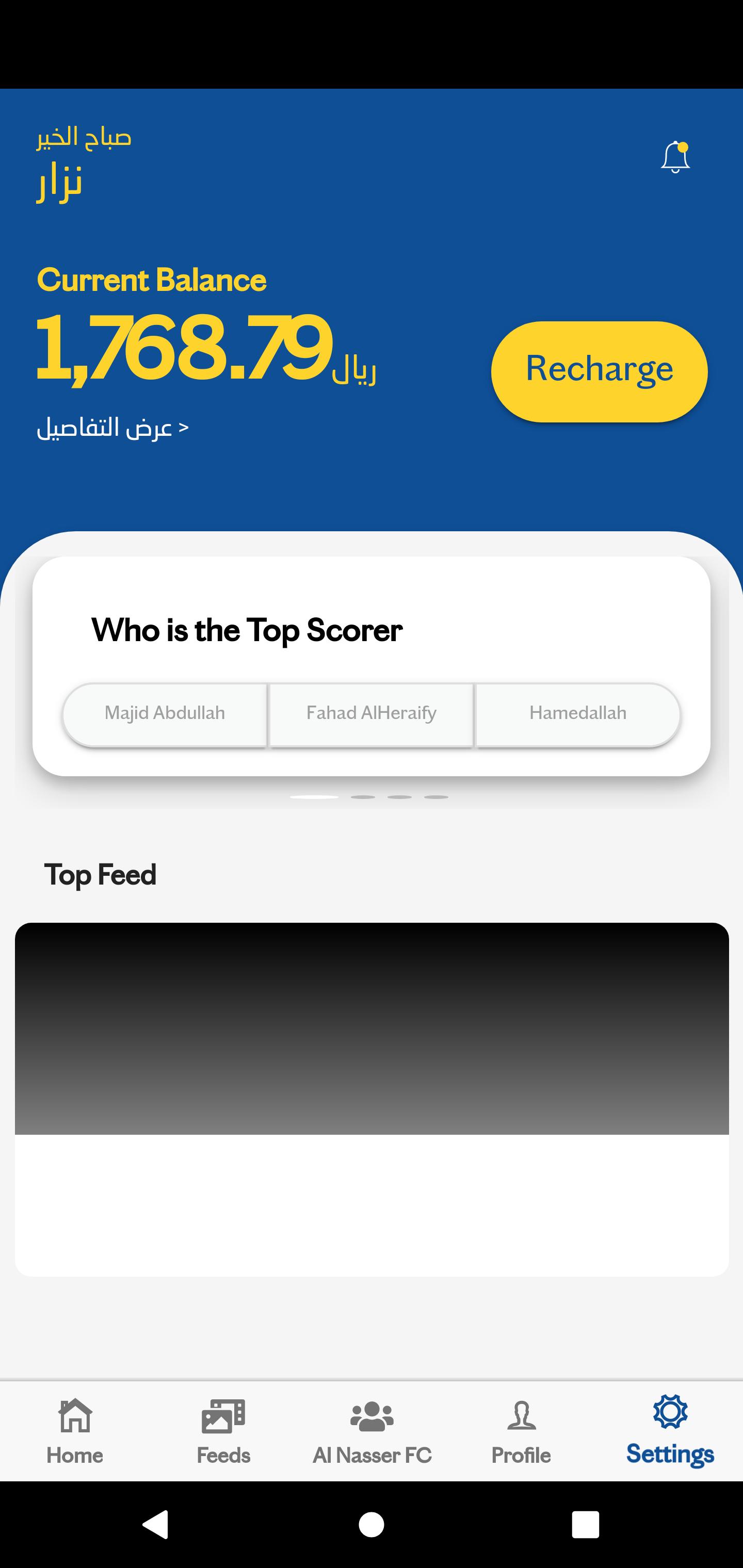This screenshot has width=743, height=1568.
Task: Vote for Majid Abdullah in the poll
Action: 165,713
